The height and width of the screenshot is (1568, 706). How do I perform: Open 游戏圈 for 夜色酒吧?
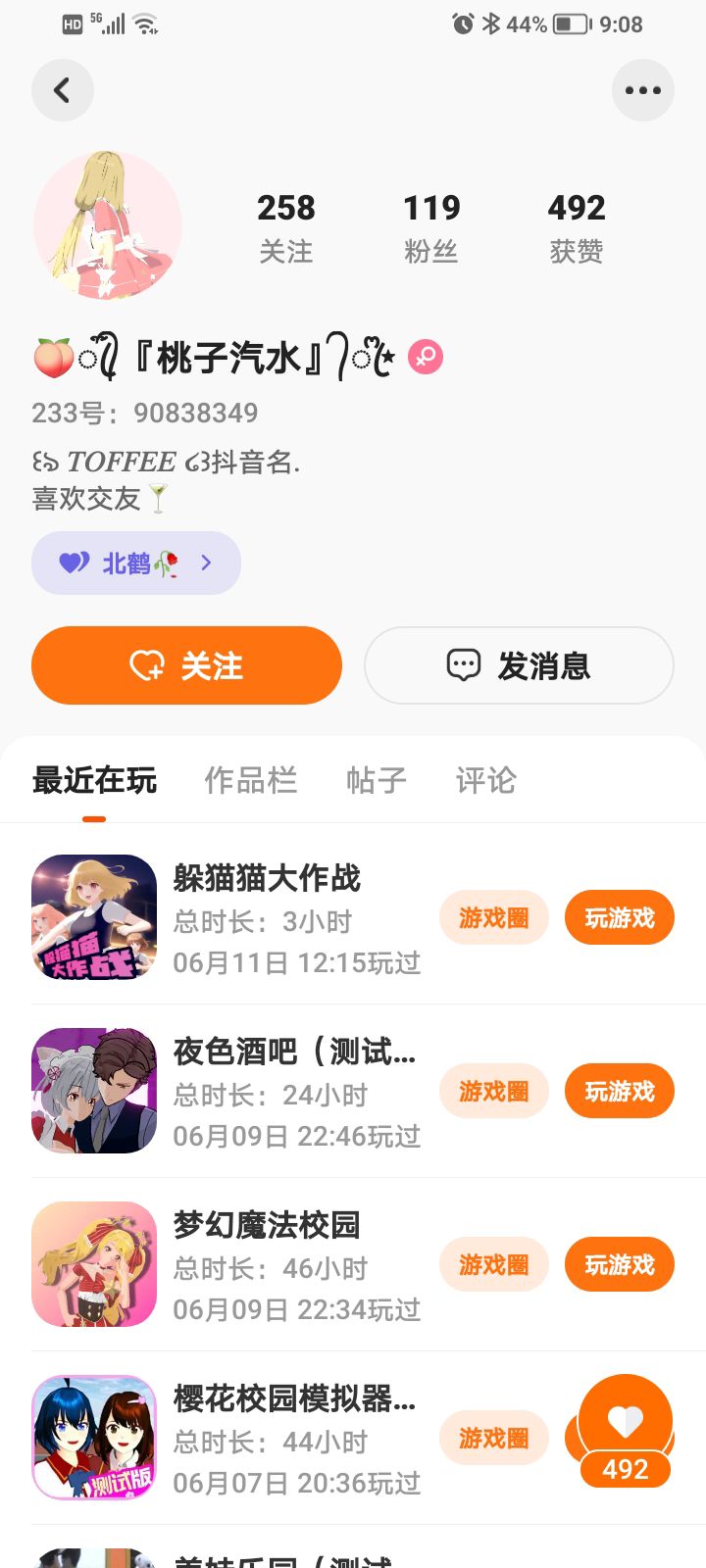(x=493, y=1091)
